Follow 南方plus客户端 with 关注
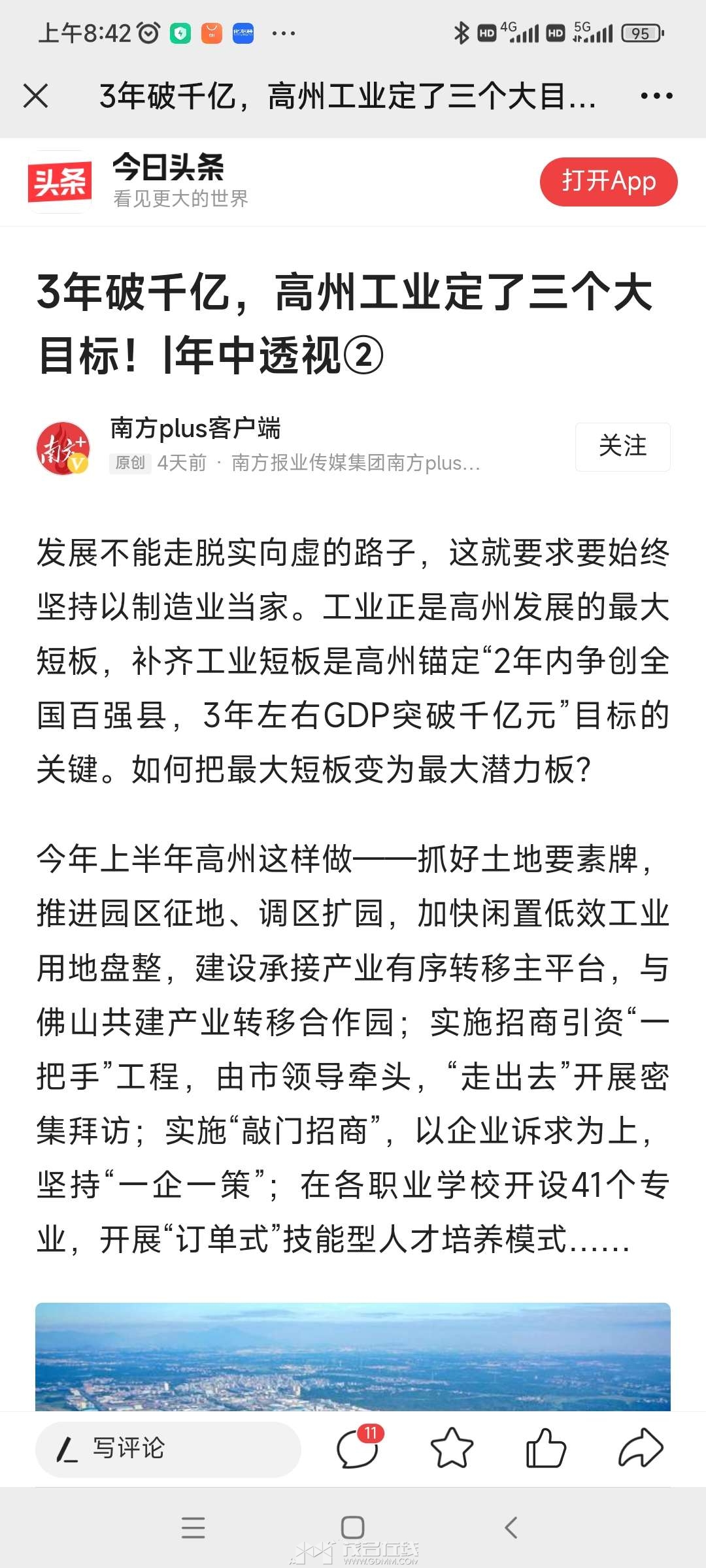This screenshot has height=1568, width=706. point(622,446)
